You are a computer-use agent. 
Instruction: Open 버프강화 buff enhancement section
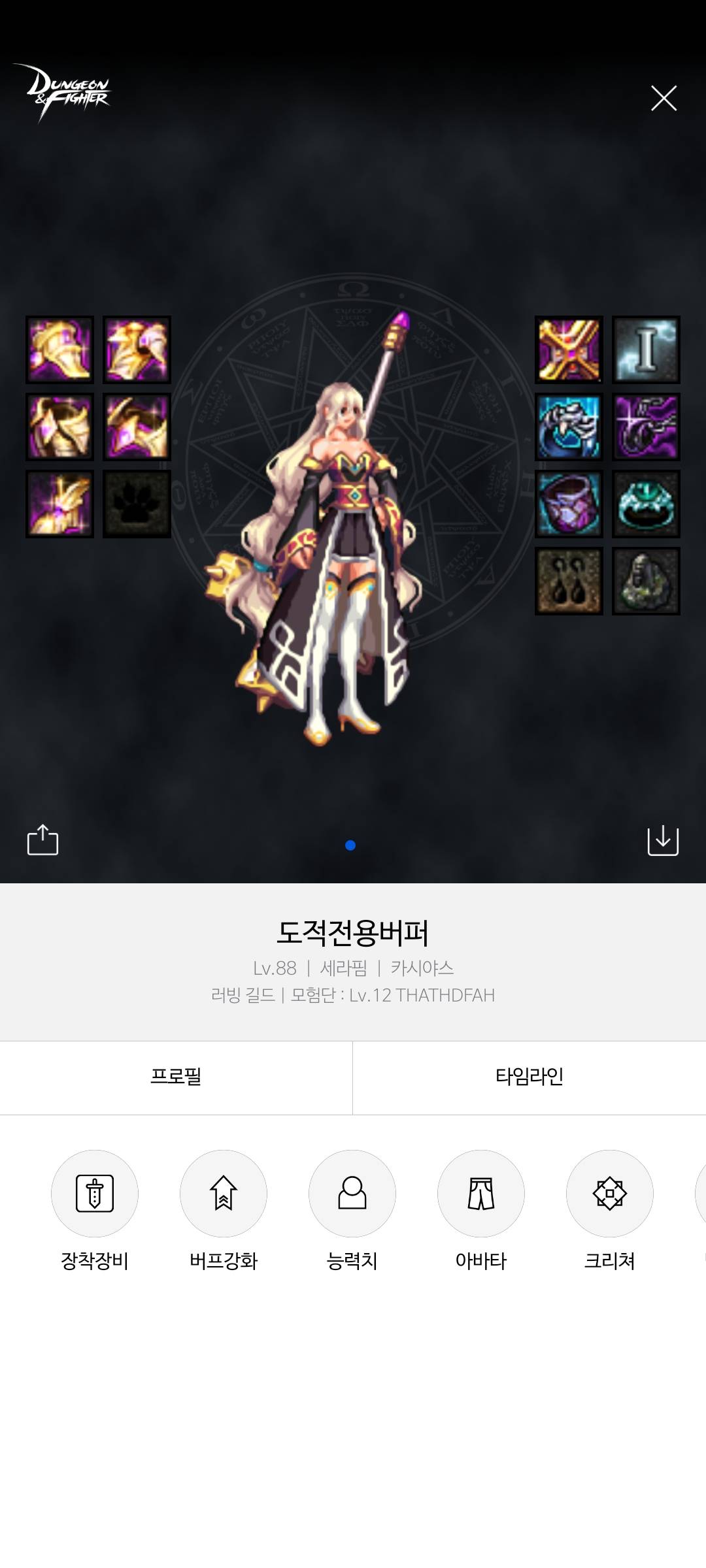tap(224, 1194)
